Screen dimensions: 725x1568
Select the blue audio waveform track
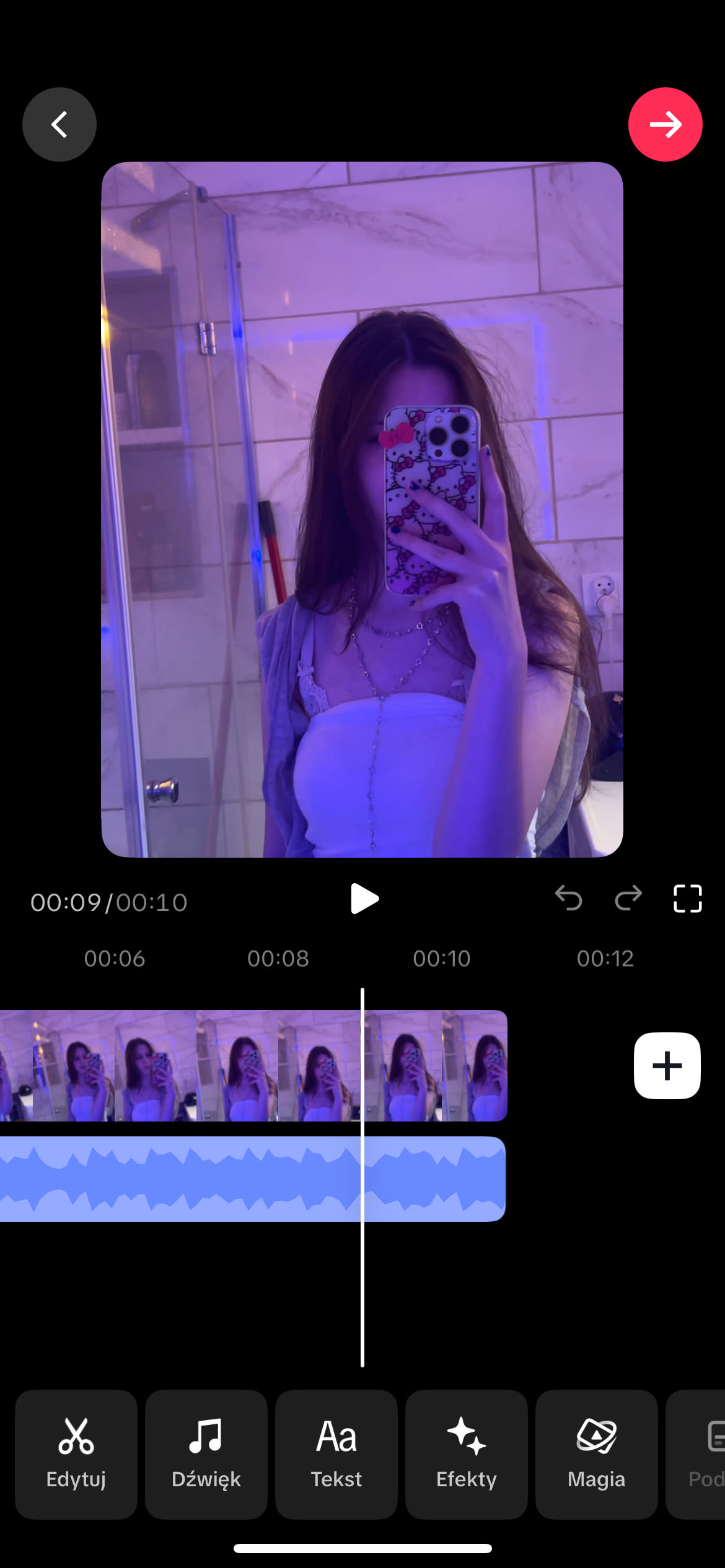248,1178
